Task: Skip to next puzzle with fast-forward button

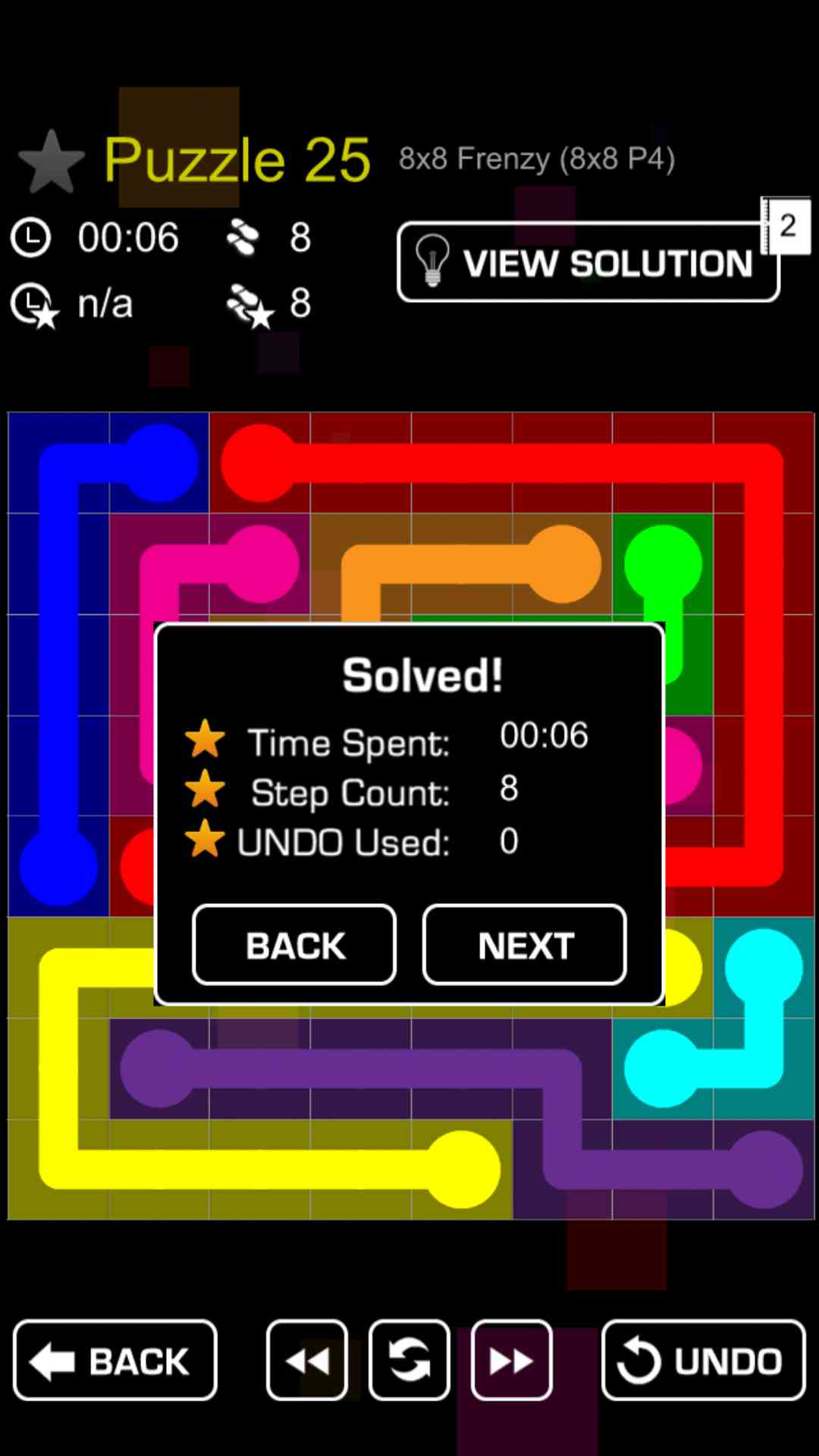Action: (512, 1360)
